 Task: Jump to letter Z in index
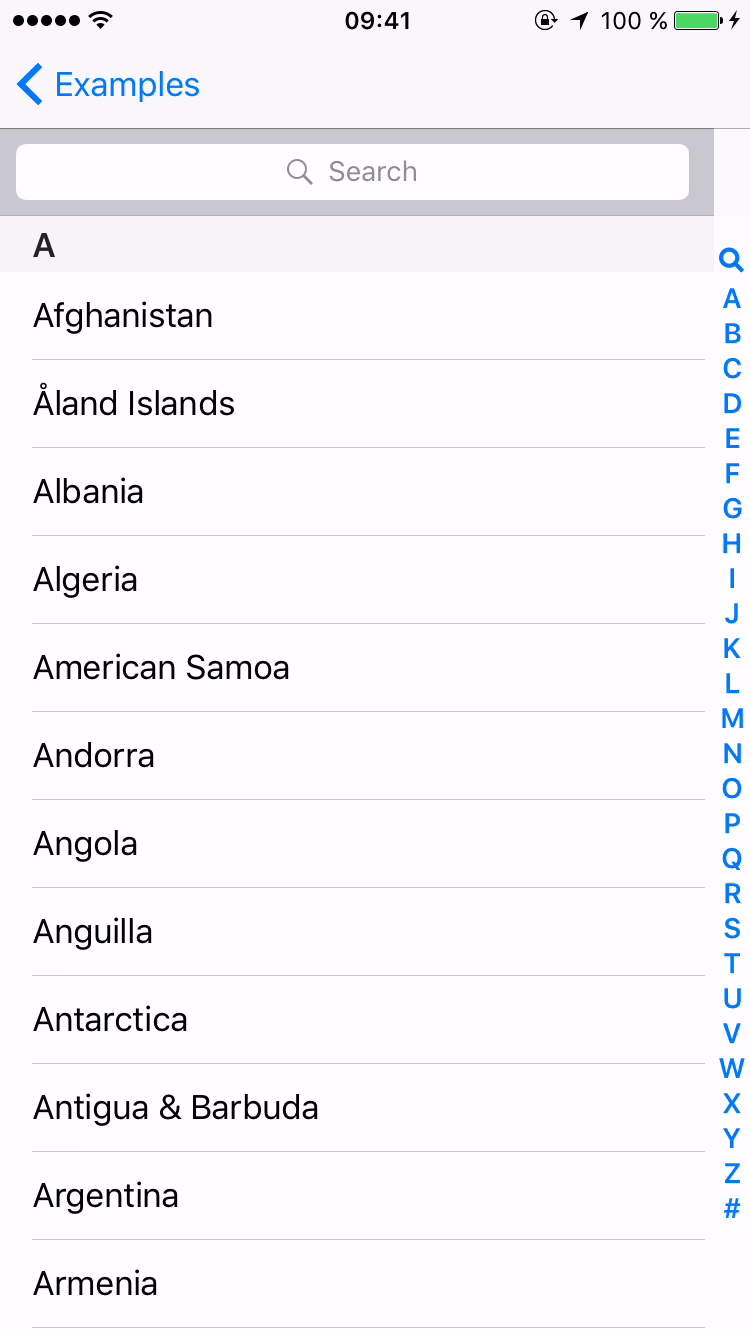pyautogui.click(x=732, y=1173)
